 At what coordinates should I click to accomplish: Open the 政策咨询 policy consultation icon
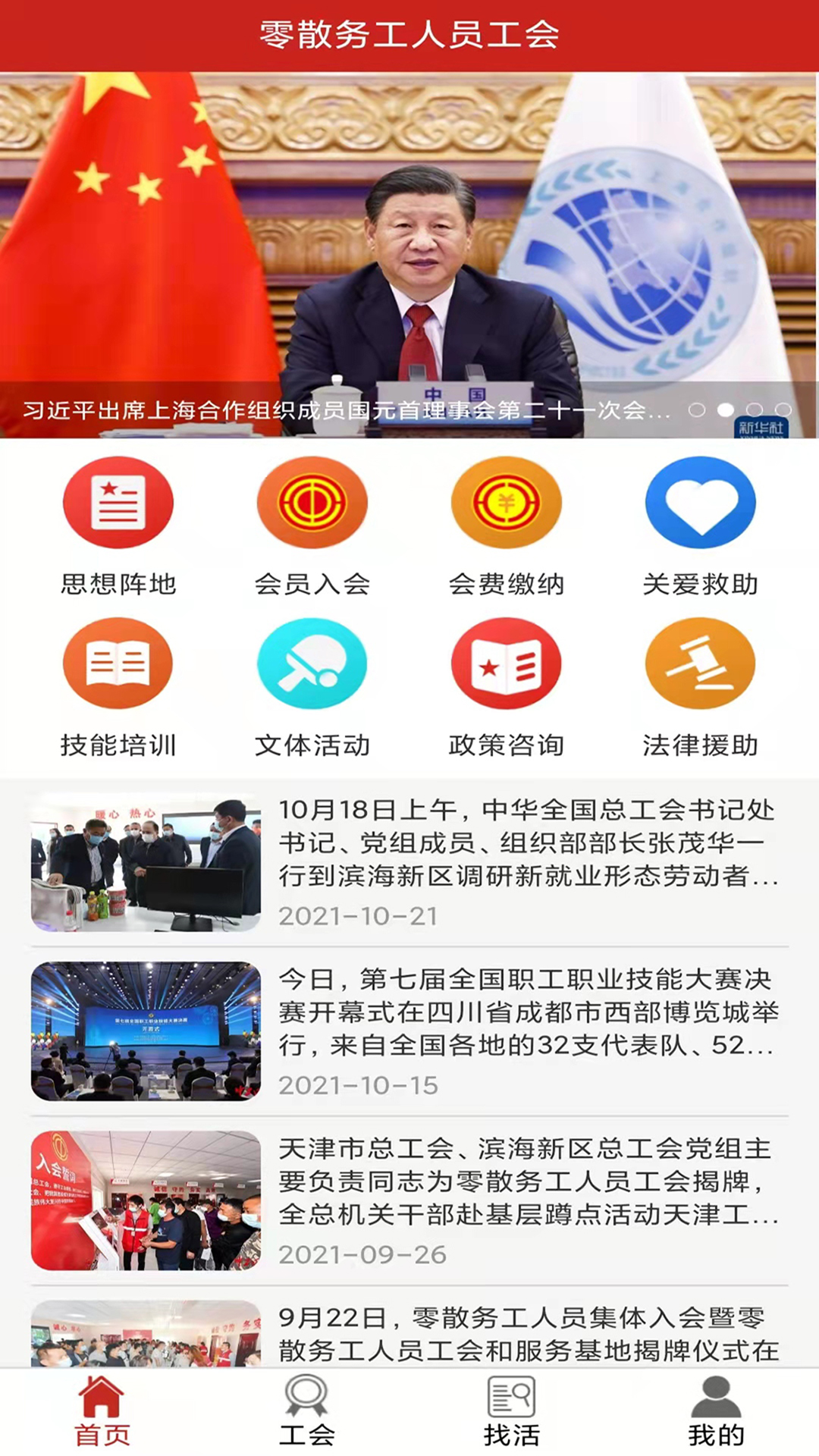coord(507,664)
